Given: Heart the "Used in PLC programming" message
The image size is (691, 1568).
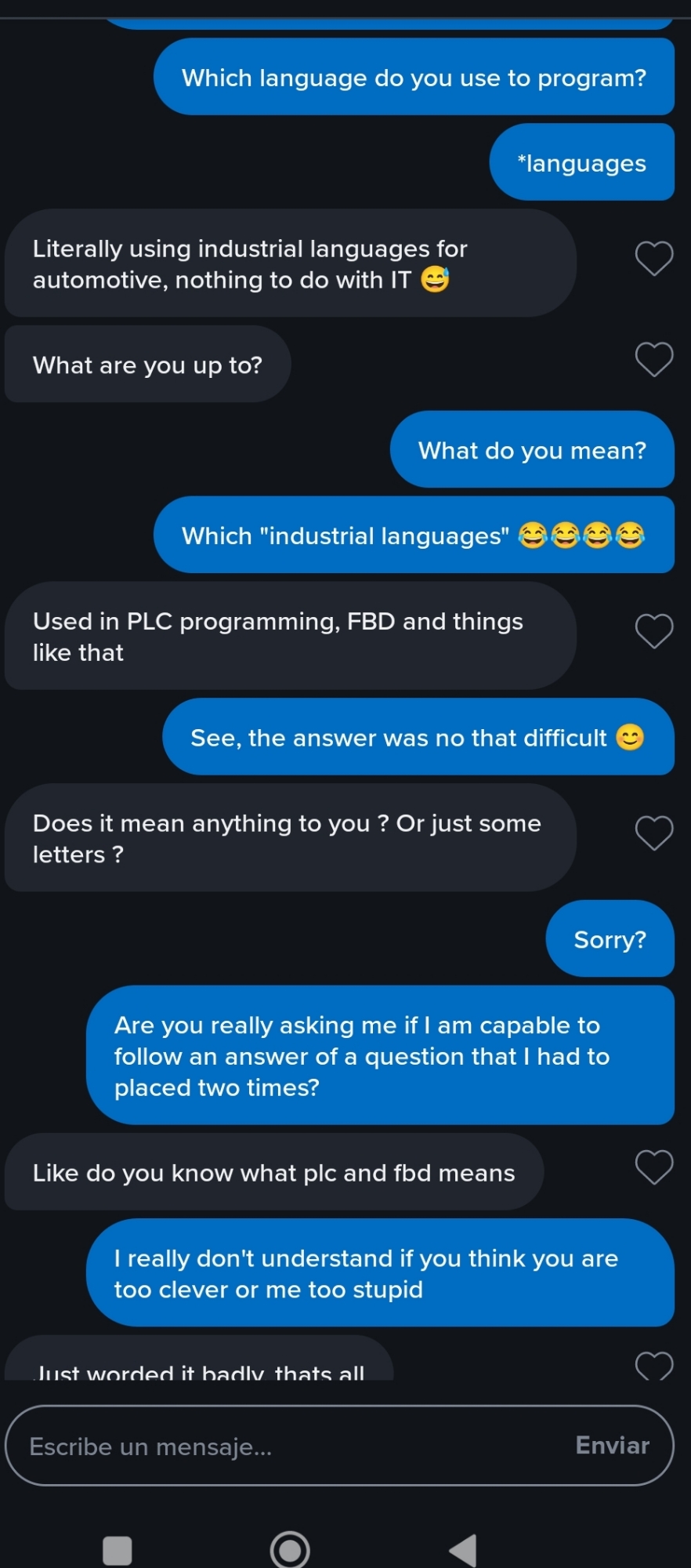Looking at the screenshot, I should (653, 630).
